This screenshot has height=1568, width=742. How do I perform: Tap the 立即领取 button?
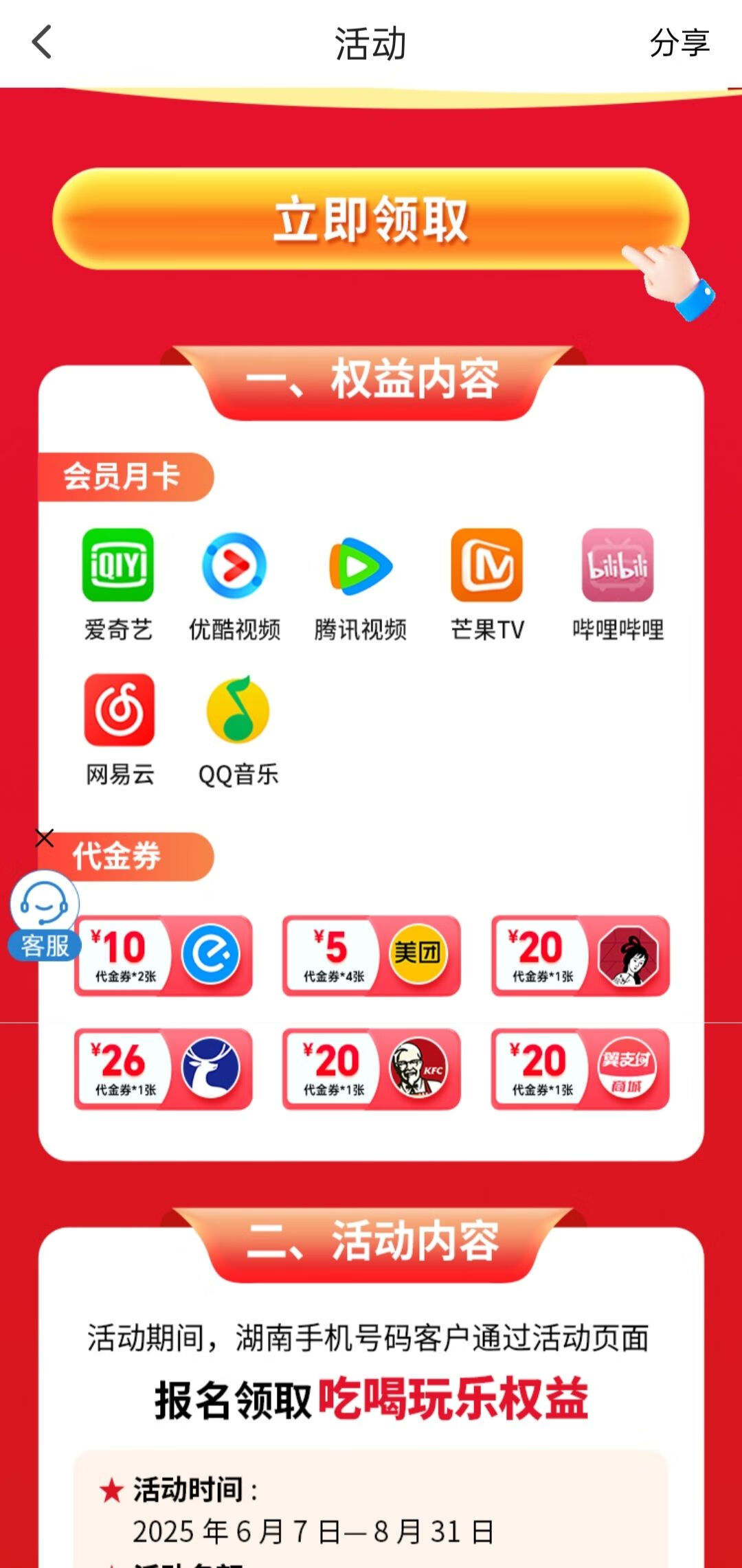click(371, 220)
